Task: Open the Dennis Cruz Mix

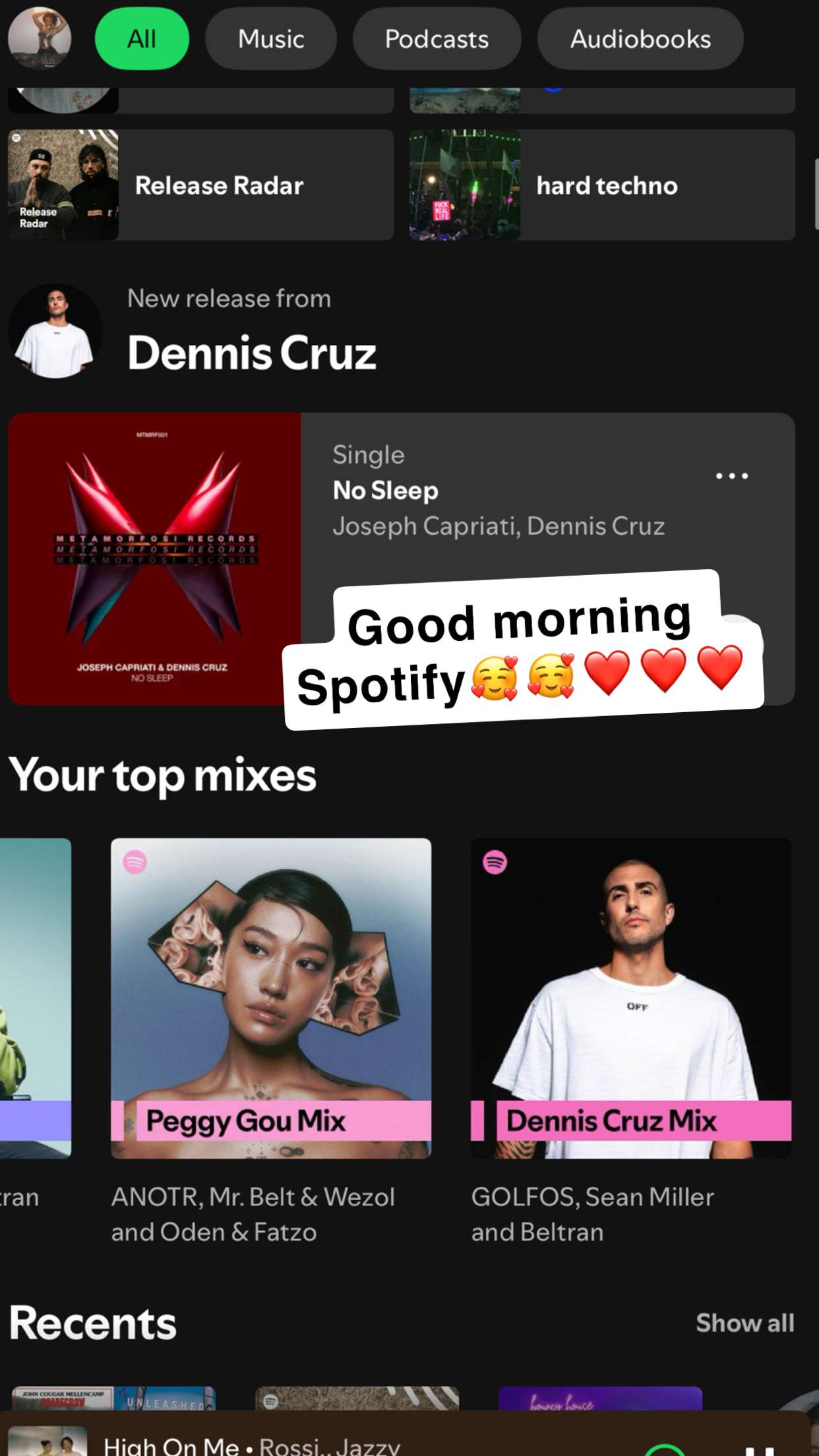Action: 630,998
